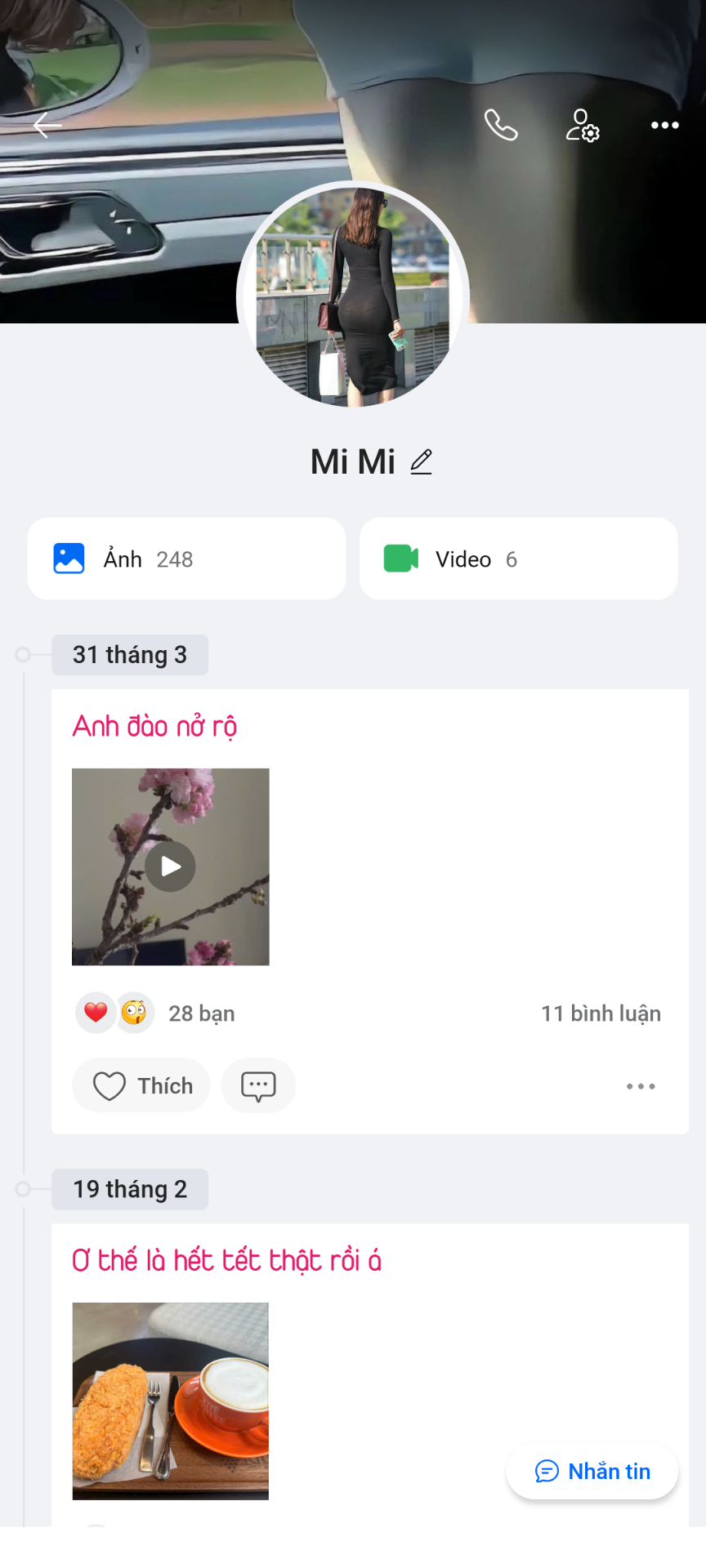Open the overflow menu in the header
The image size is (706, 1568).
pyautogui.click(x=664, y=125)
